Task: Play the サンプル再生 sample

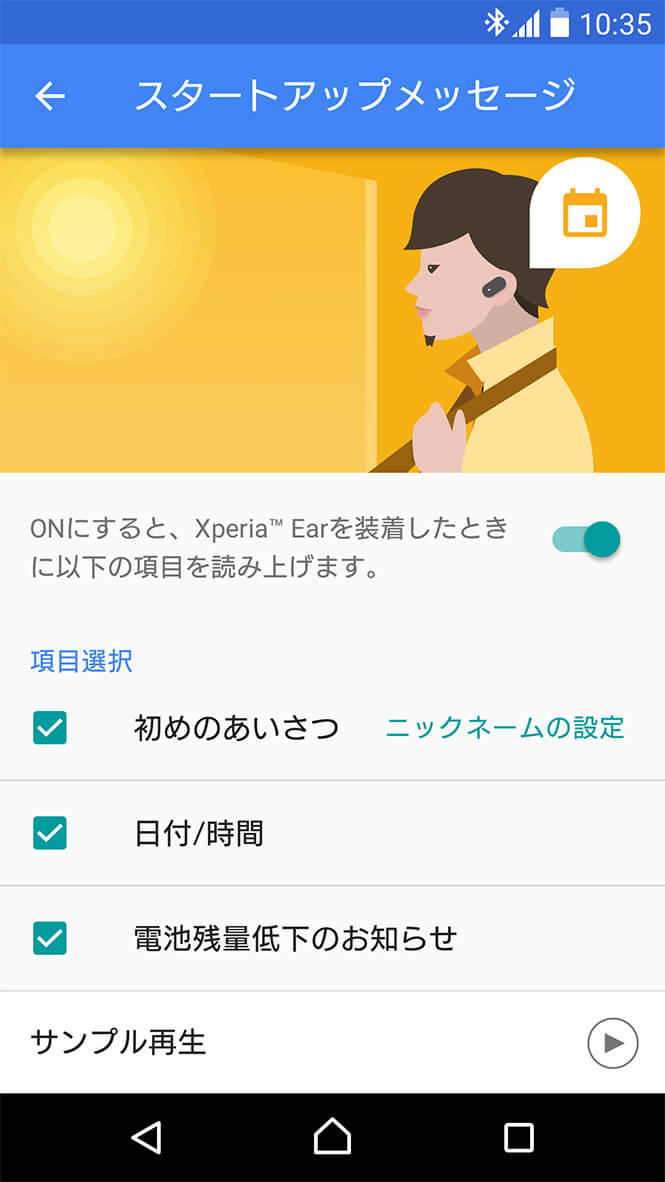Action: click(612, 1043)
